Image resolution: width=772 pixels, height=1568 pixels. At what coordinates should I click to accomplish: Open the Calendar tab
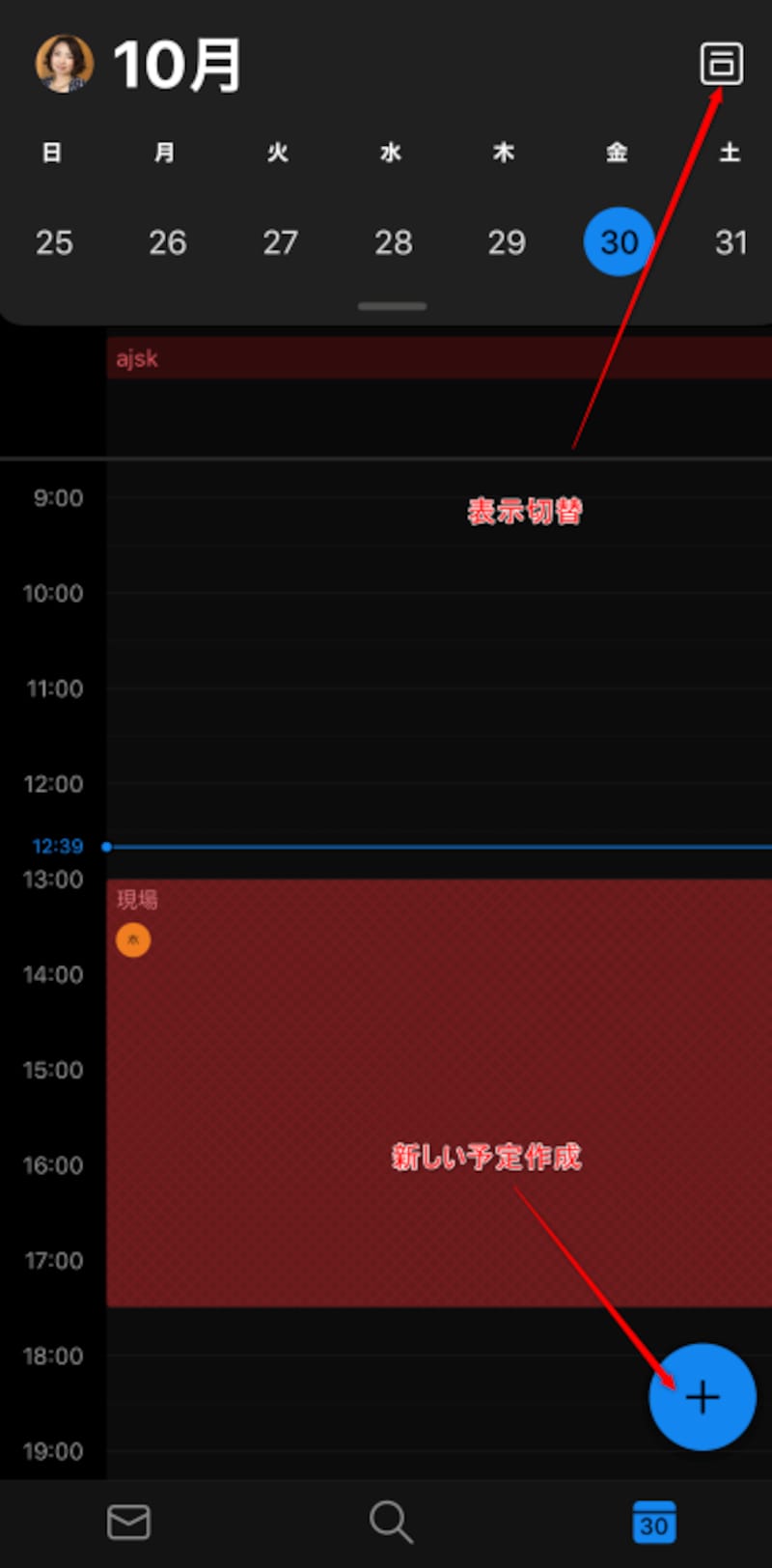[653, 1523]
